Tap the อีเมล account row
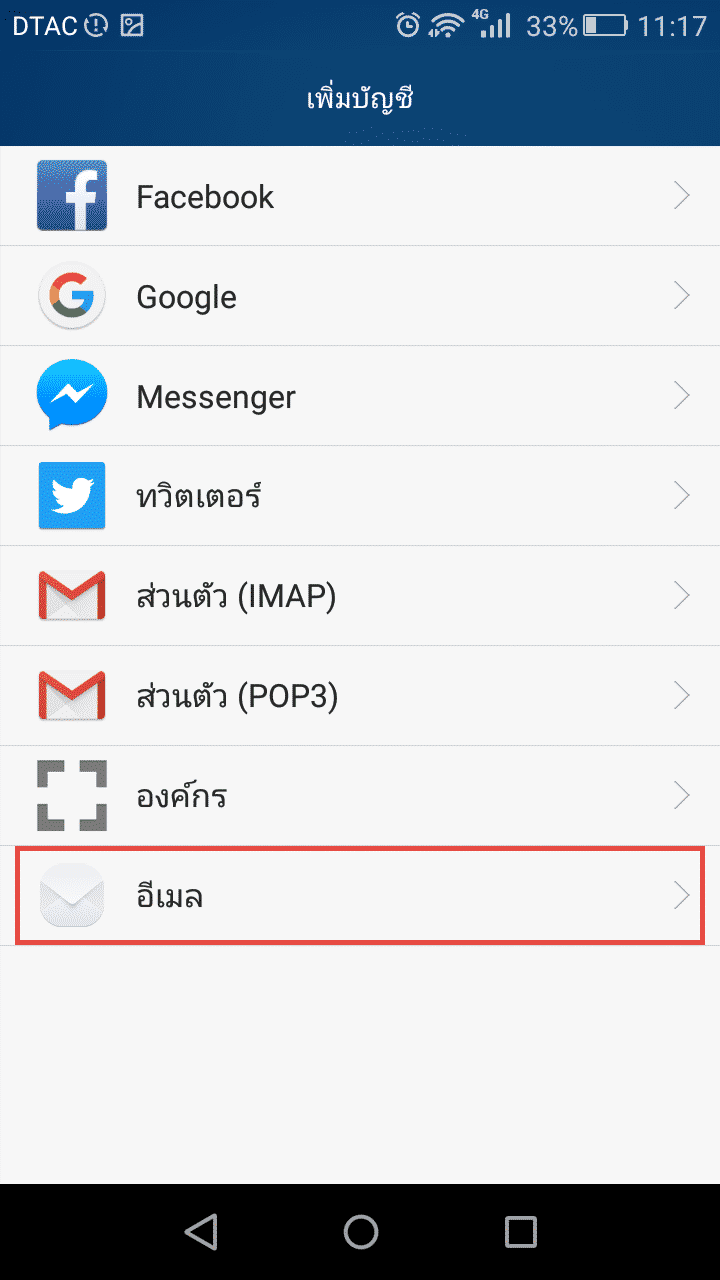The width and height of the screenshot is (720, 1280). point(360,895)
